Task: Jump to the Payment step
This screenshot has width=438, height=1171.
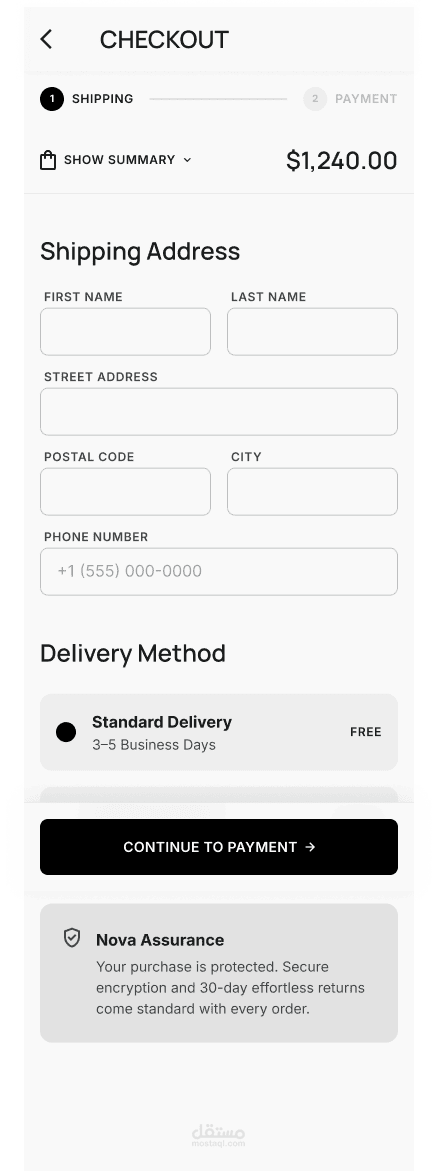Action: (351, 99)
